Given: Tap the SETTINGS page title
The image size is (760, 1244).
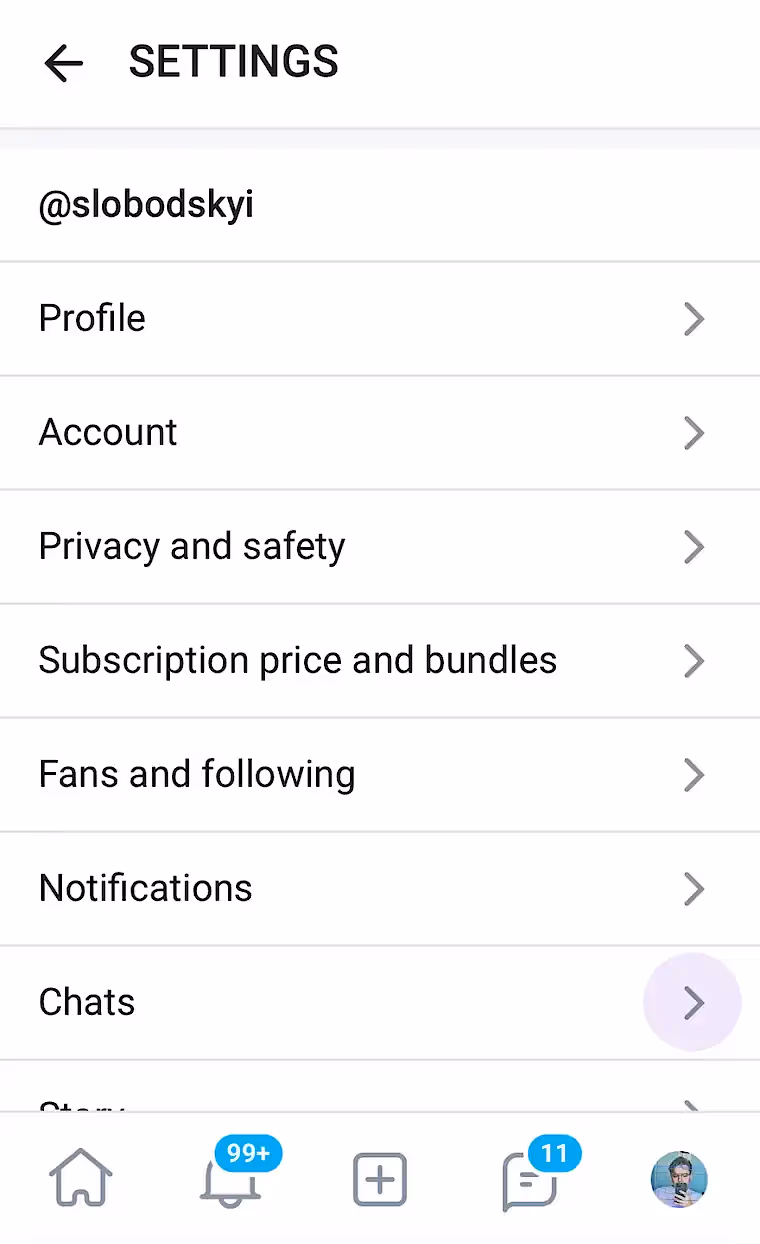Looking at the screenshot, I should pyautogui.click(x=233, y=62).
